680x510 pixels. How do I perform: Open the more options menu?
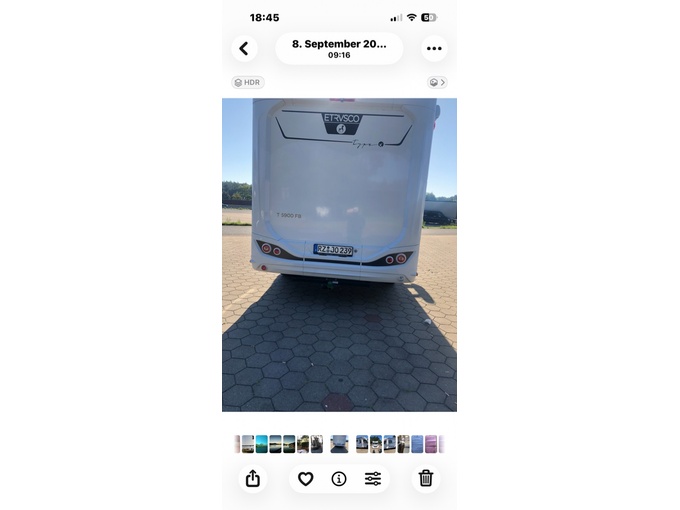434,48
